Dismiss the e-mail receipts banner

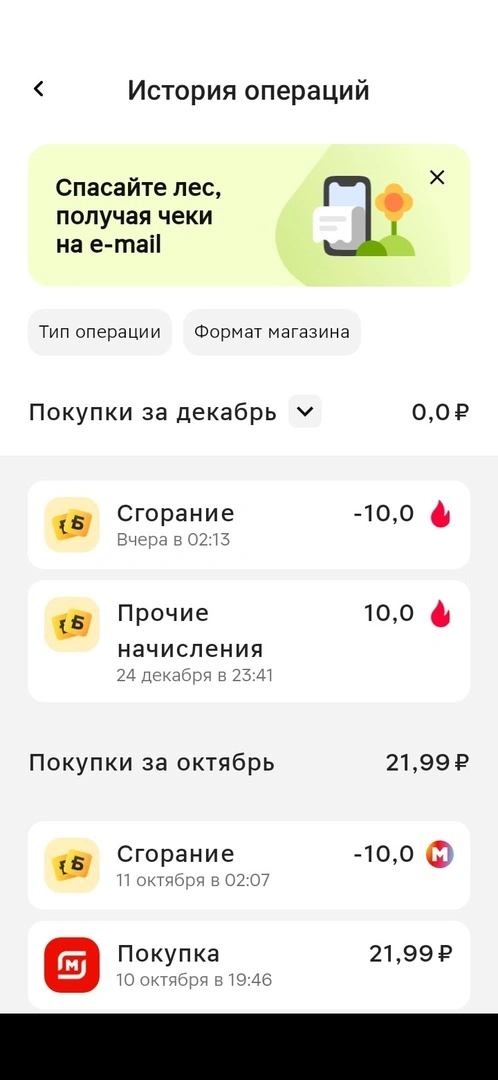coord(437,178)
